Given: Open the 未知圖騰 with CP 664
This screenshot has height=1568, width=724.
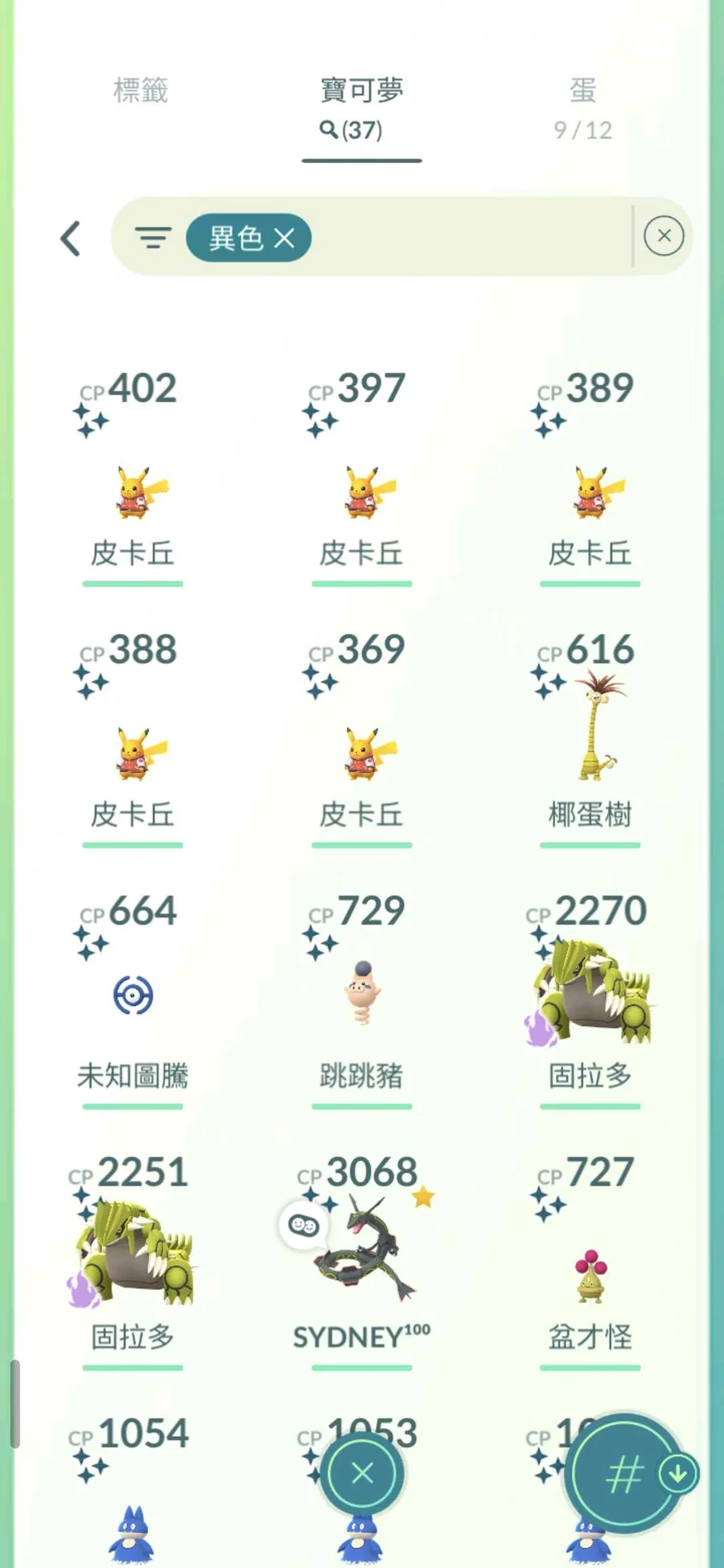Looking at the screenshot, I should pyautogui.click(x=133, y=997).
